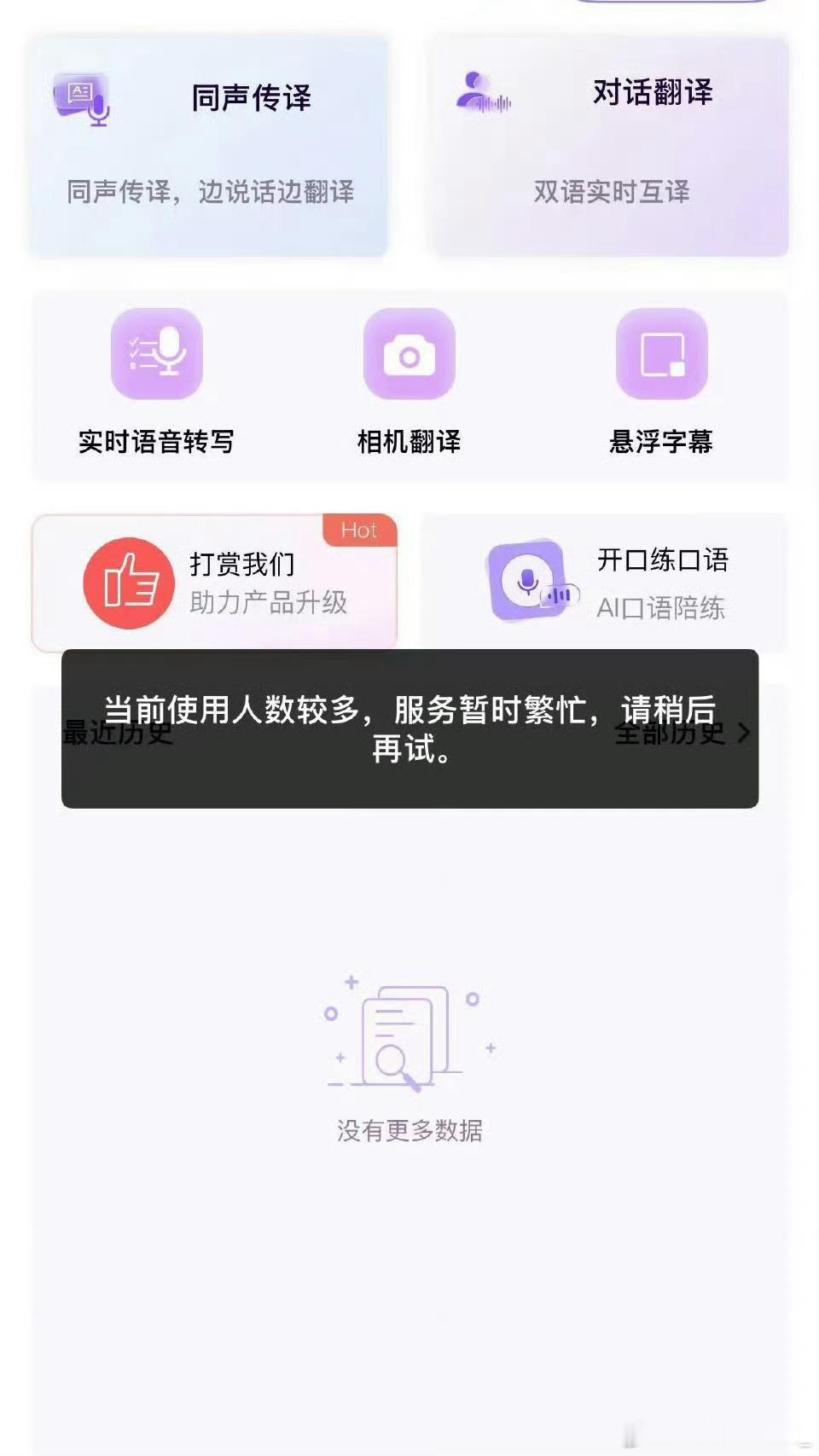The width and height of the screenshot is (819, 1456).
Task: Open 打赏我们 to support the product
Action: tap(213, 583)
